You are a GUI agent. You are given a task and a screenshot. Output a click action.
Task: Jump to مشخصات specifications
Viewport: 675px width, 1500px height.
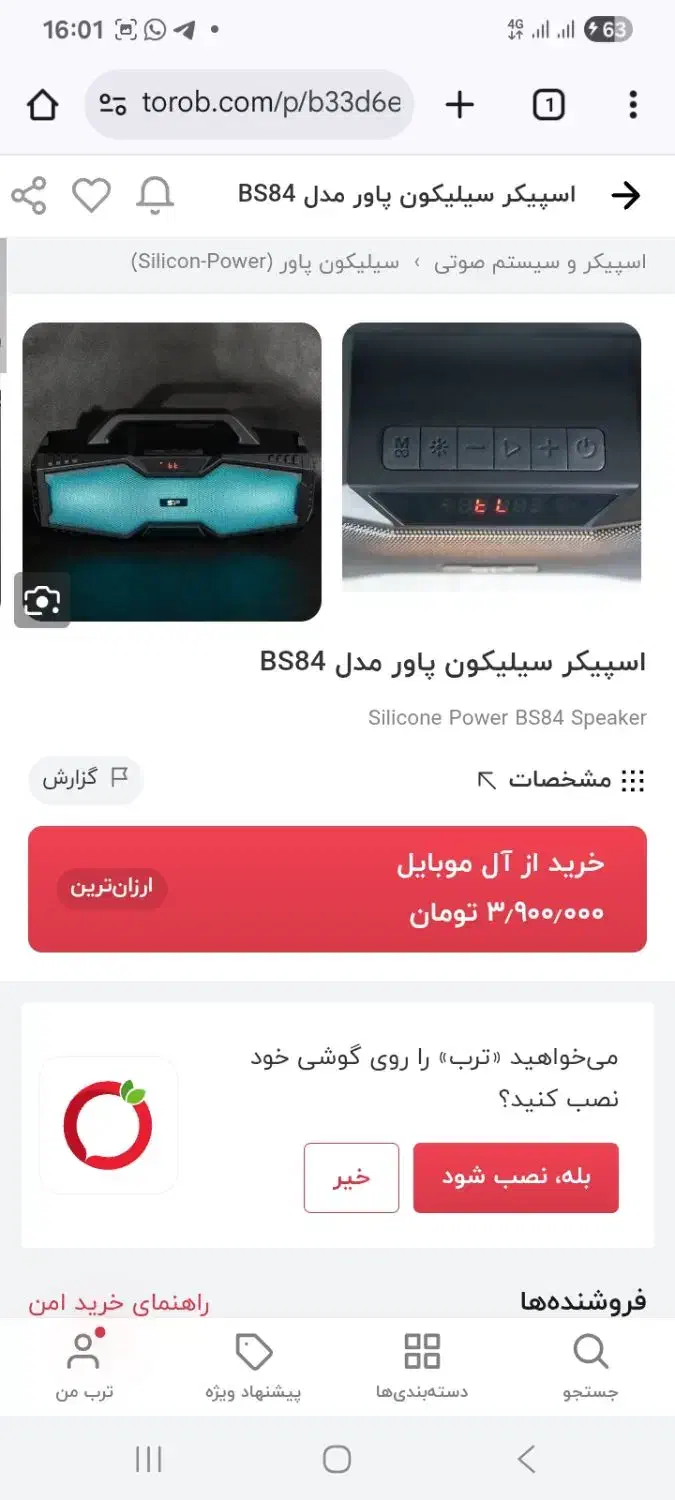click(x=562, y=780)
